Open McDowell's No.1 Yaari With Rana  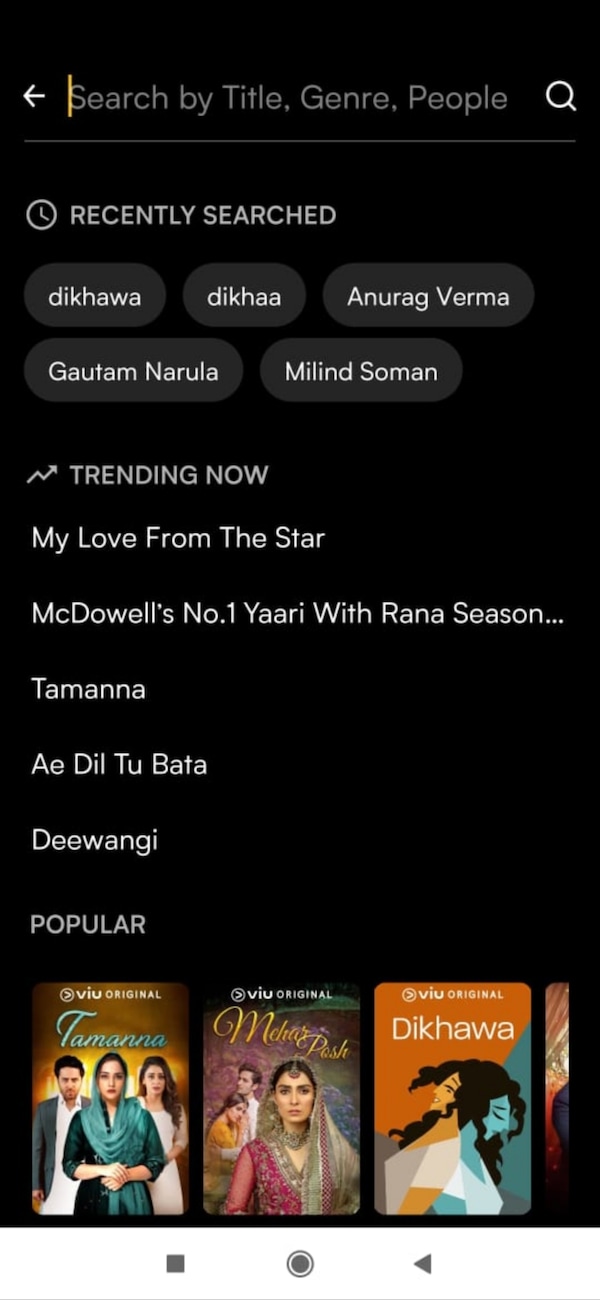(297, 613)
